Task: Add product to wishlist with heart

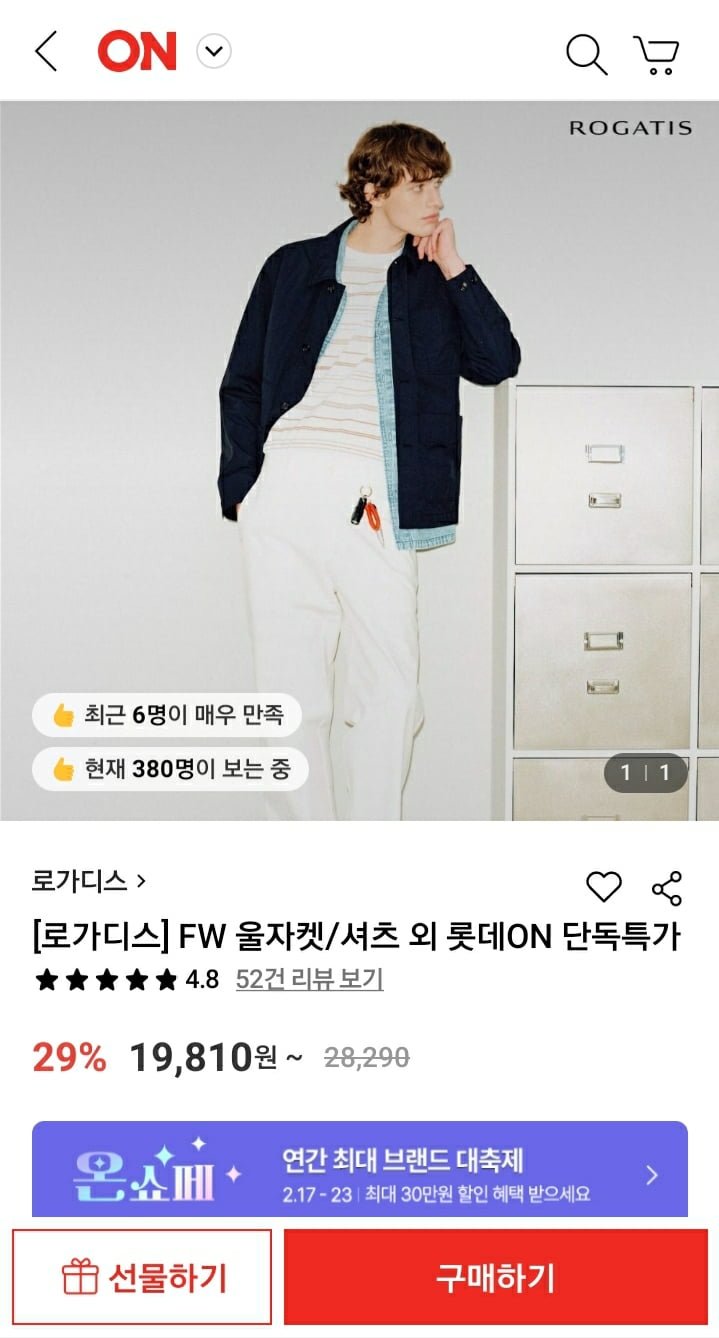Action: click(603, 886)
